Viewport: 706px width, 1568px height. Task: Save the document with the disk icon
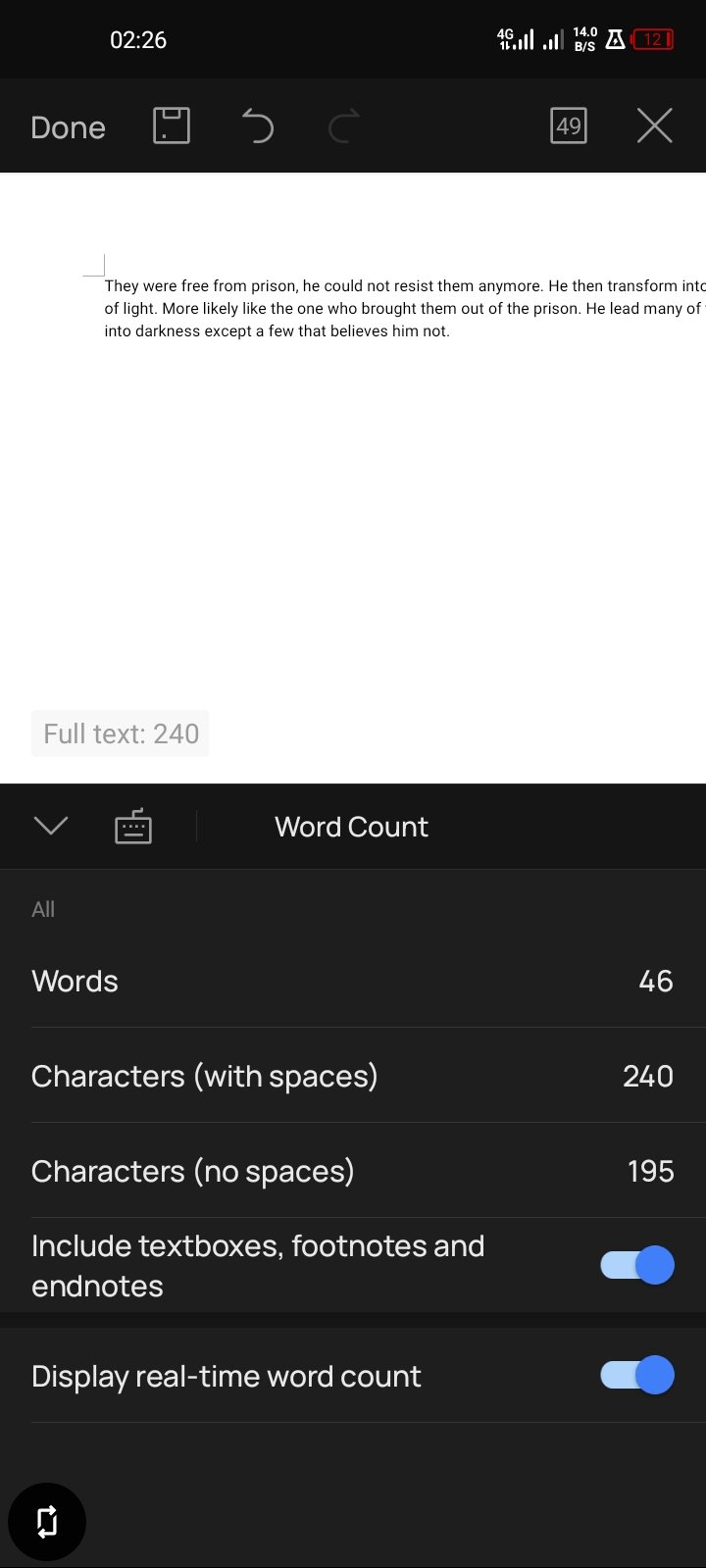pos(172,126)
